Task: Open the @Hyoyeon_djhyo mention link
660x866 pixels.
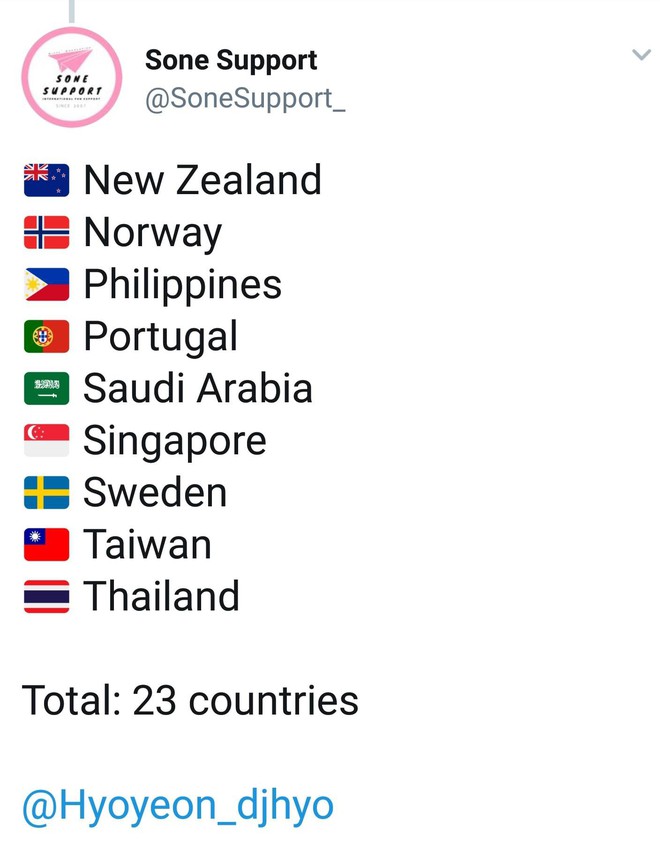Action: 177,805
